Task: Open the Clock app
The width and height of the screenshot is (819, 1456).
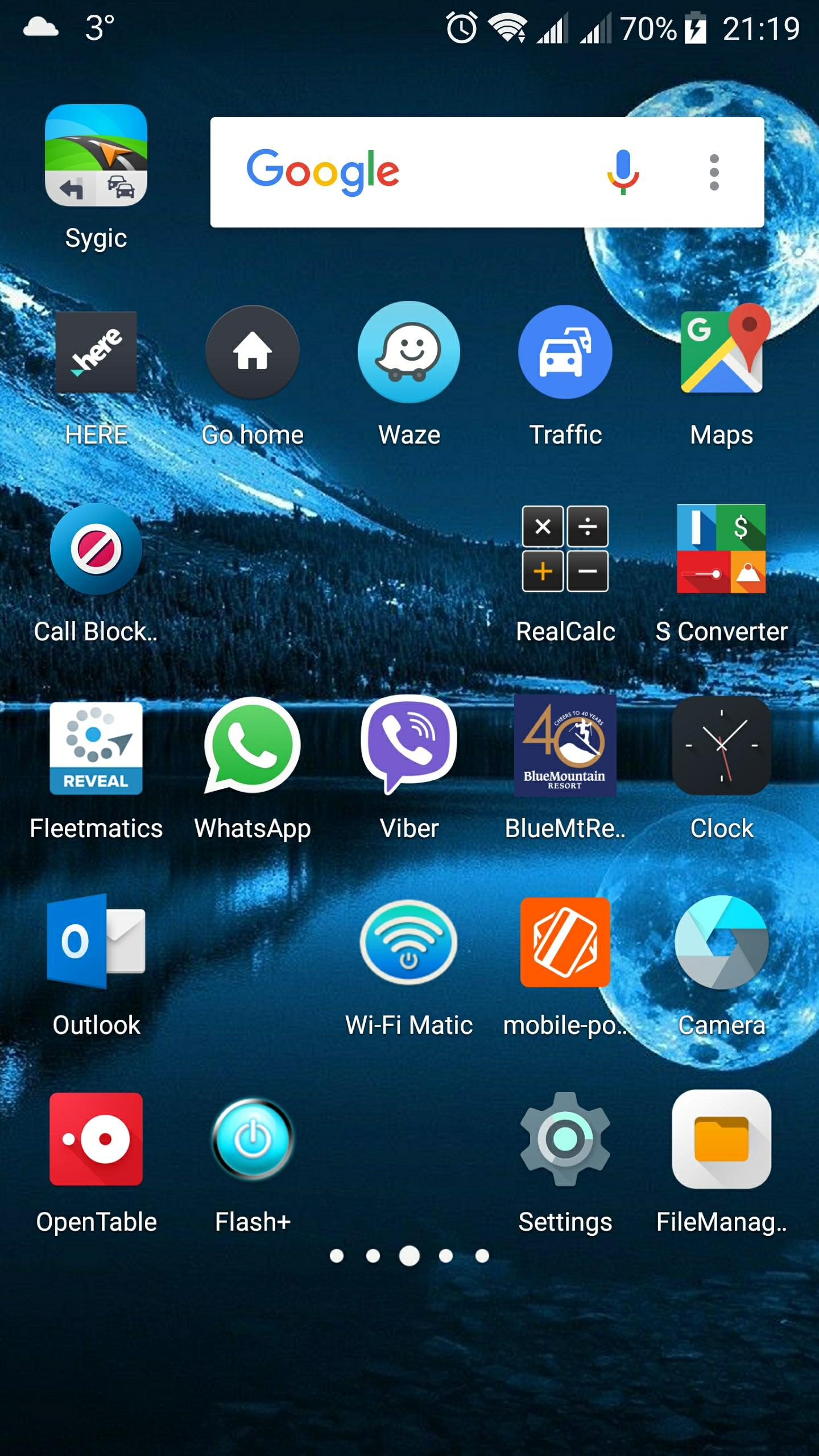Action: point(722,747)
